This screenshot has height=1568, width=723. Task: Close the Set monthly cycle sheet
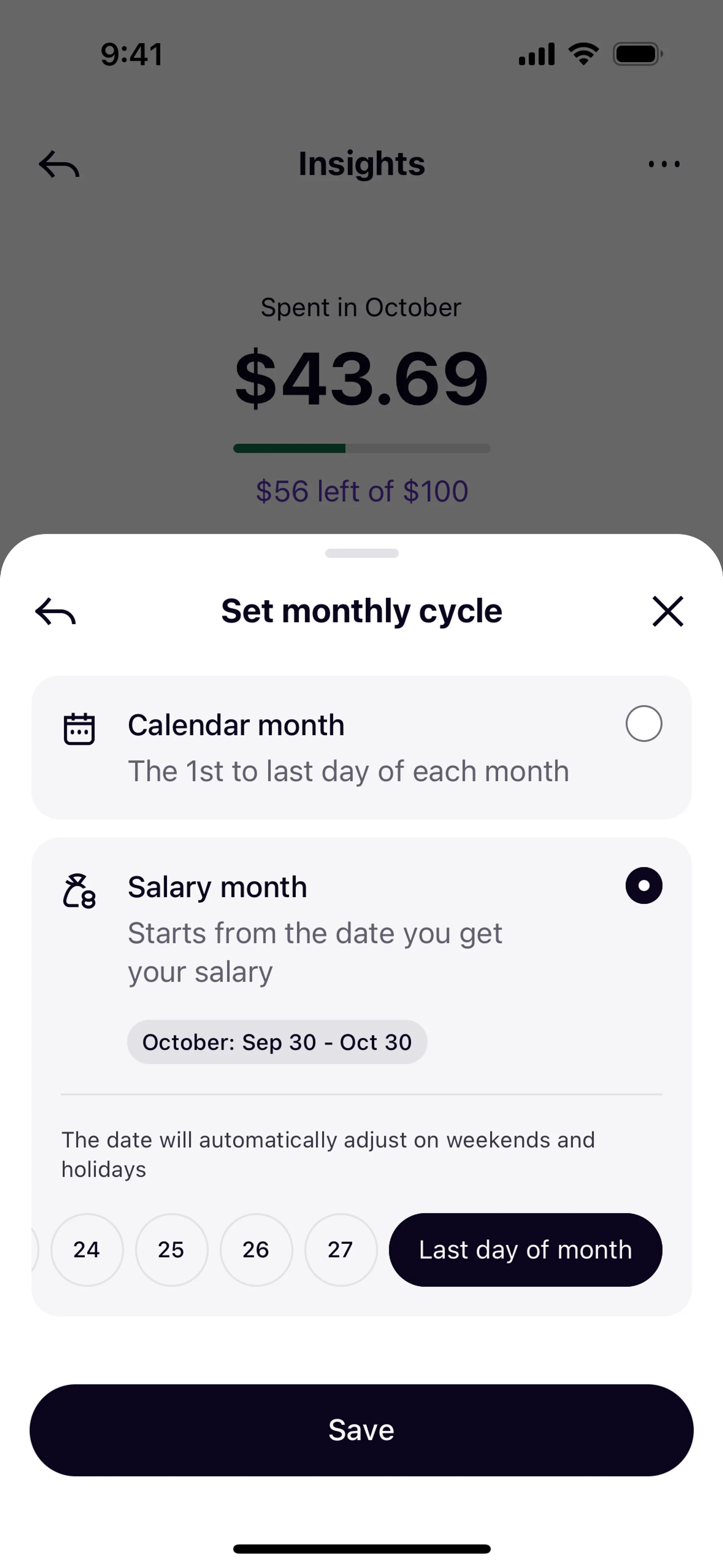tap(668, 611)
